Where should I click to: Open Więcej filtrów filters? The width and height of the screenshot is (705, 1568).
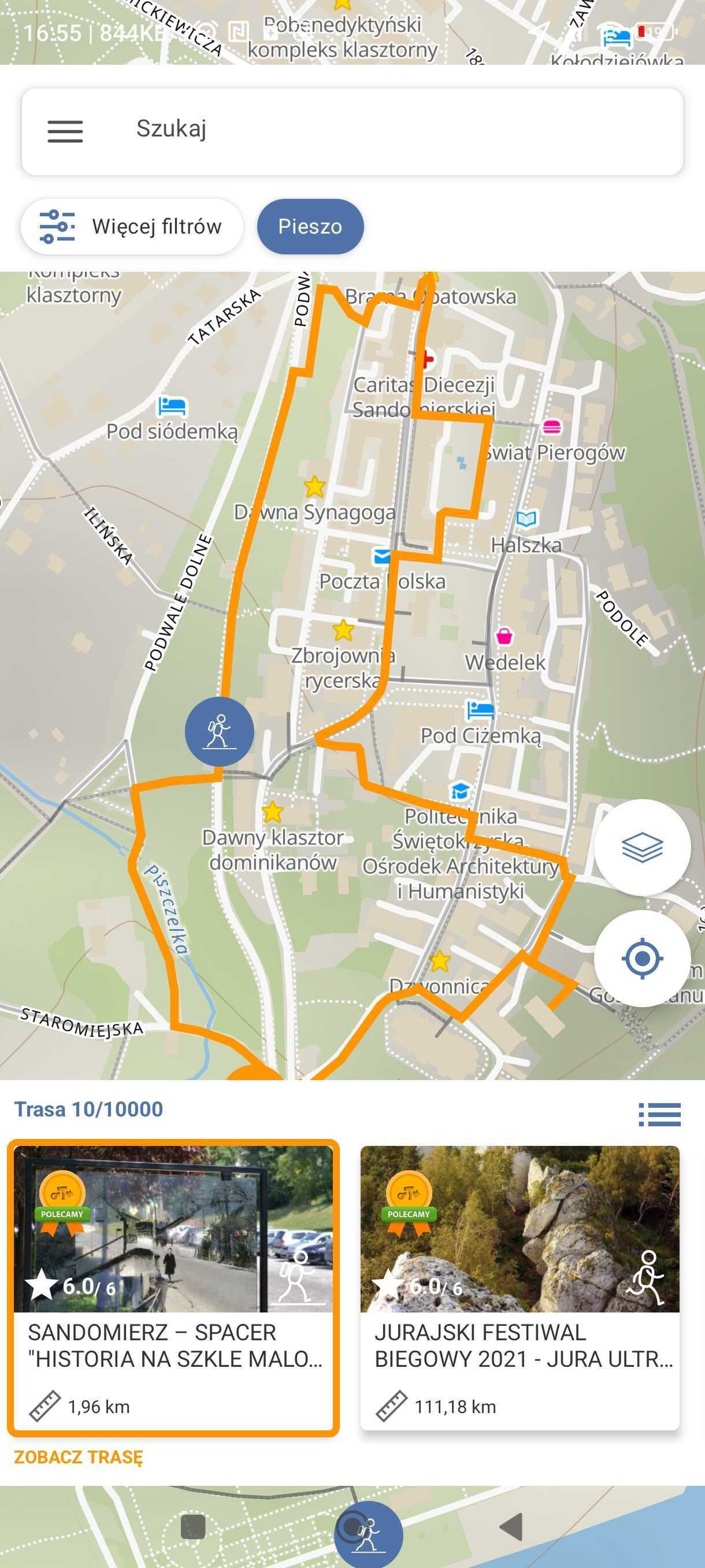[132, 227]
